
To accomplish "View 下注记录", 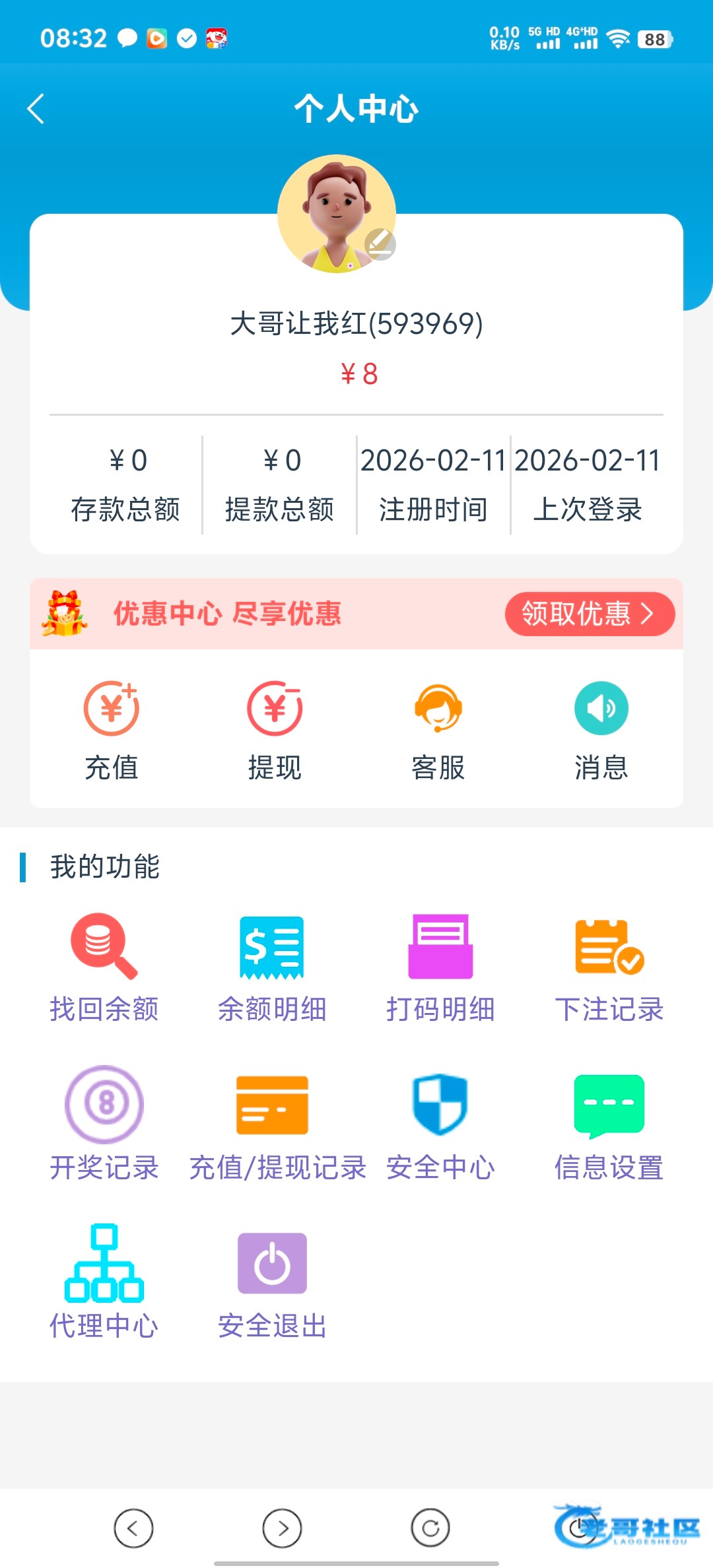I will pos(609,967).
